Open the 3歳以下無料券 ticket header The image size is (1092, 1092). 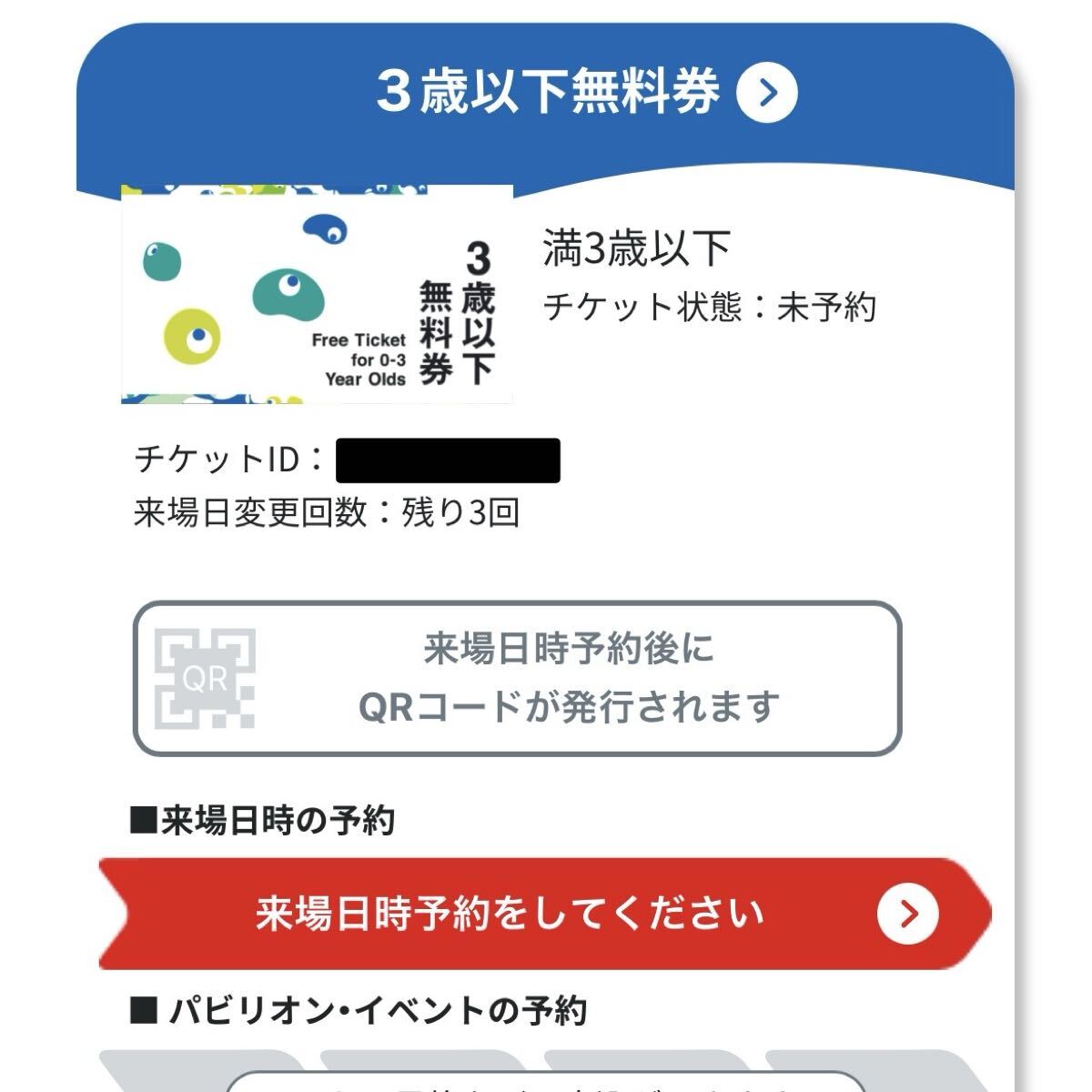[585, 92]
